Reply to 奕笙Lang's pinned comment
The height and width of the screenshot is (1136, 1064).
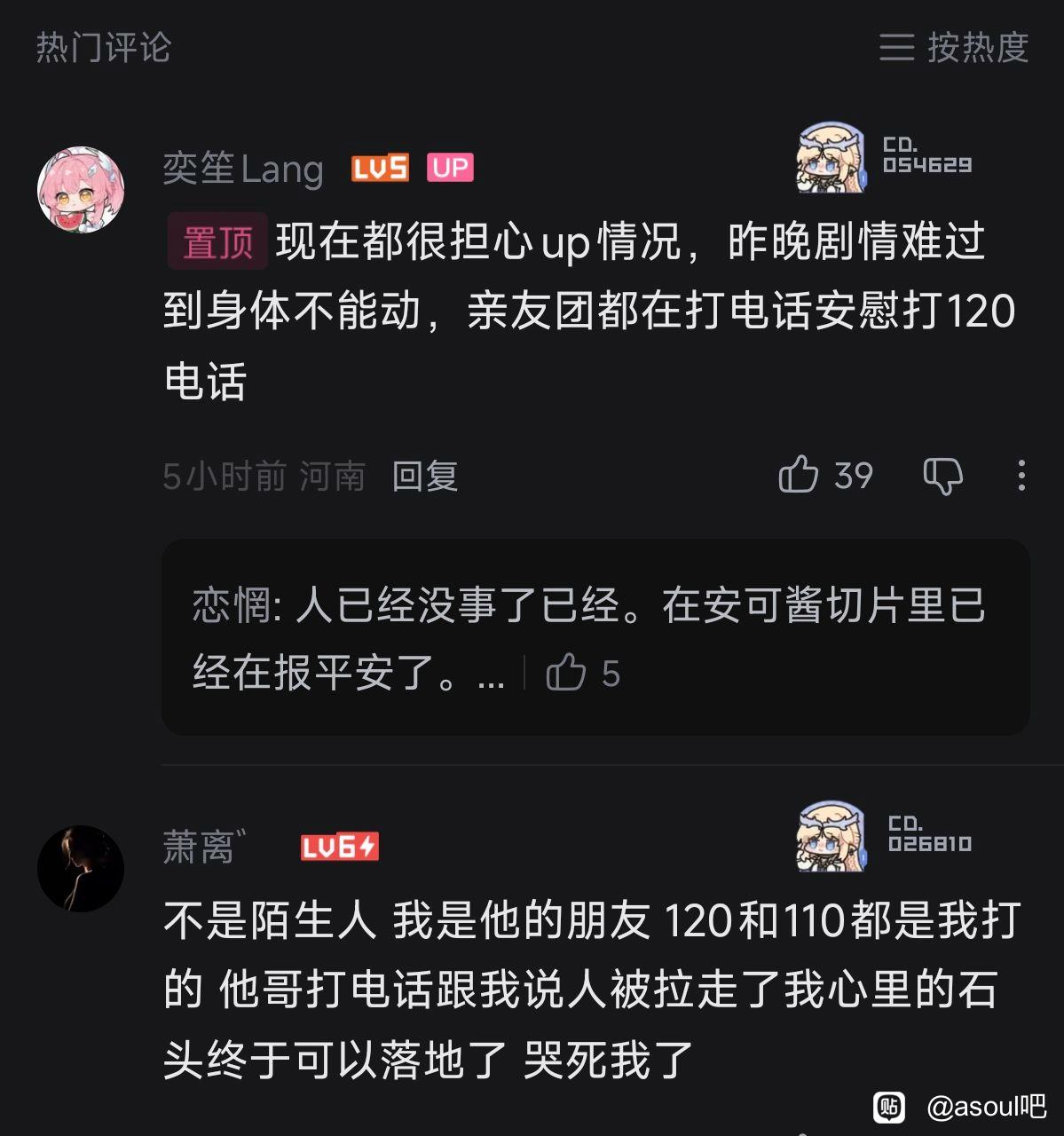tap(425, 477)
